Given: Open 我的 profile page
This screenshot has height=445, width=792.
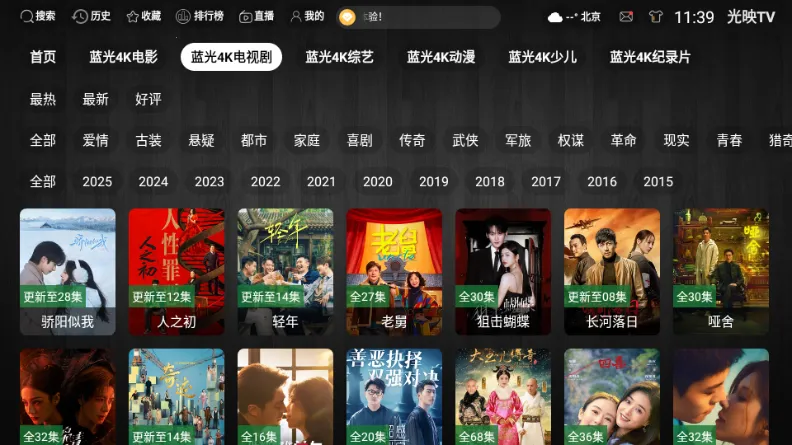Looking at the screenshot, I should click(307, 17).
